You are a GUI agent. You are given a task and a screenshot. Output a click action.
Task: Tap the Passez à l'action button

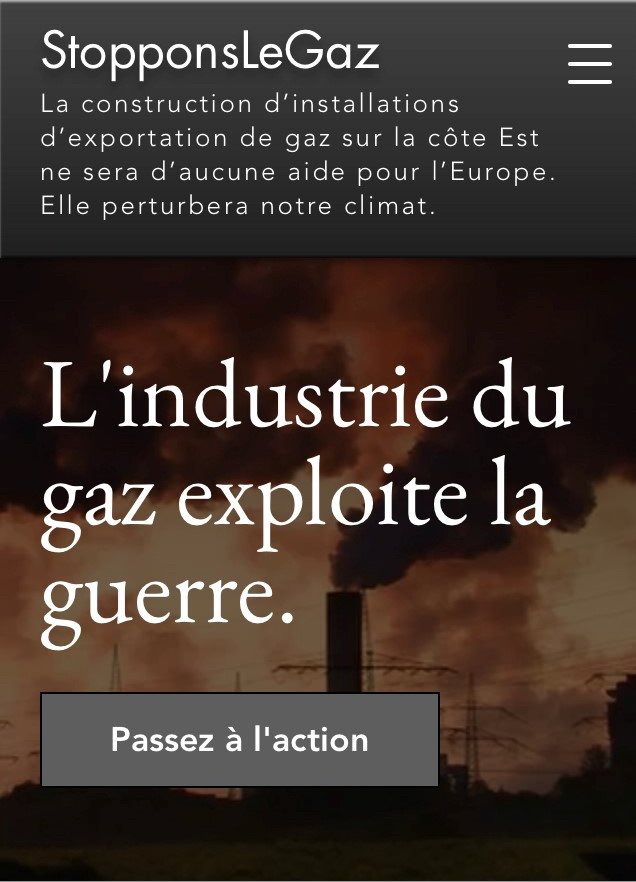pos(240,739)
